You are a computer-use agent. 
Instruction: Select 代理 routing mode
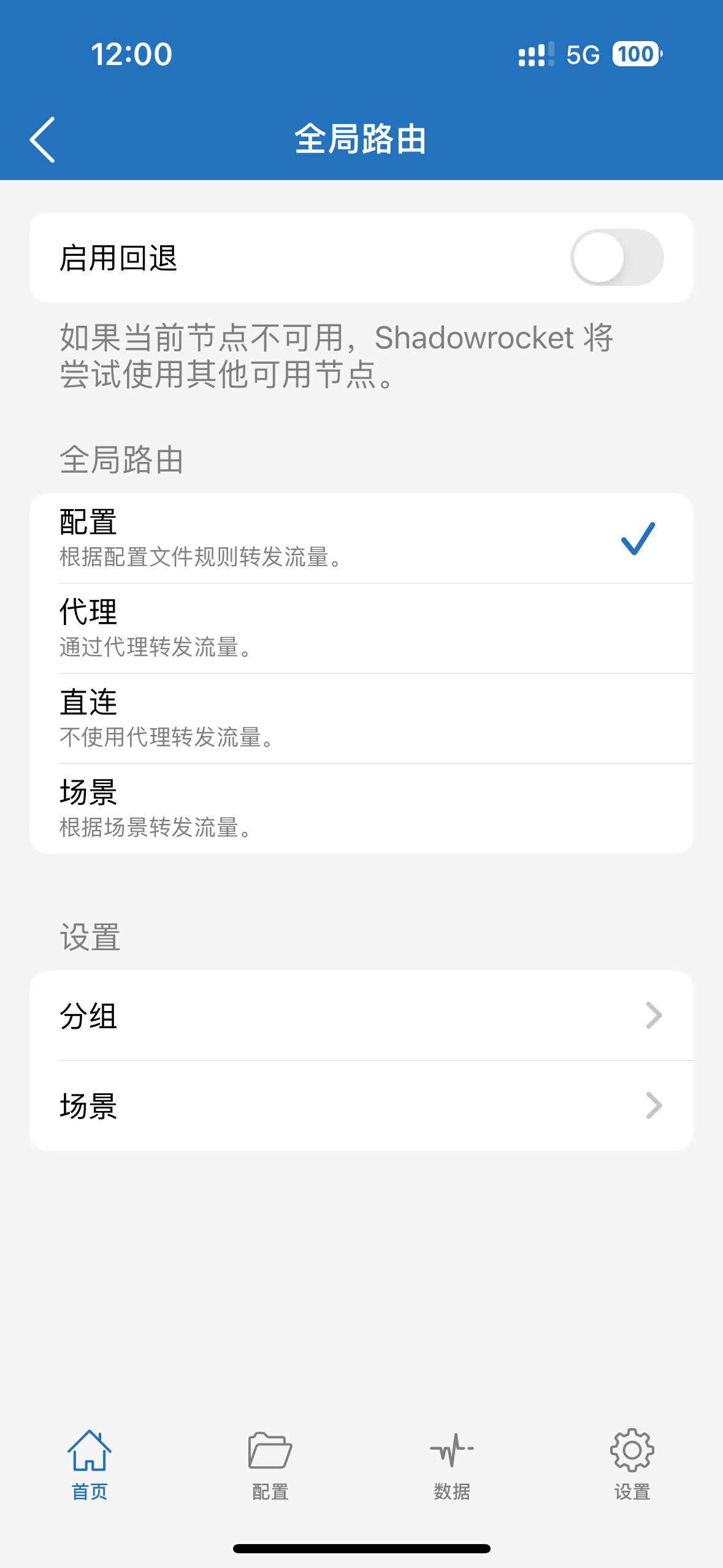coord(361,628)
